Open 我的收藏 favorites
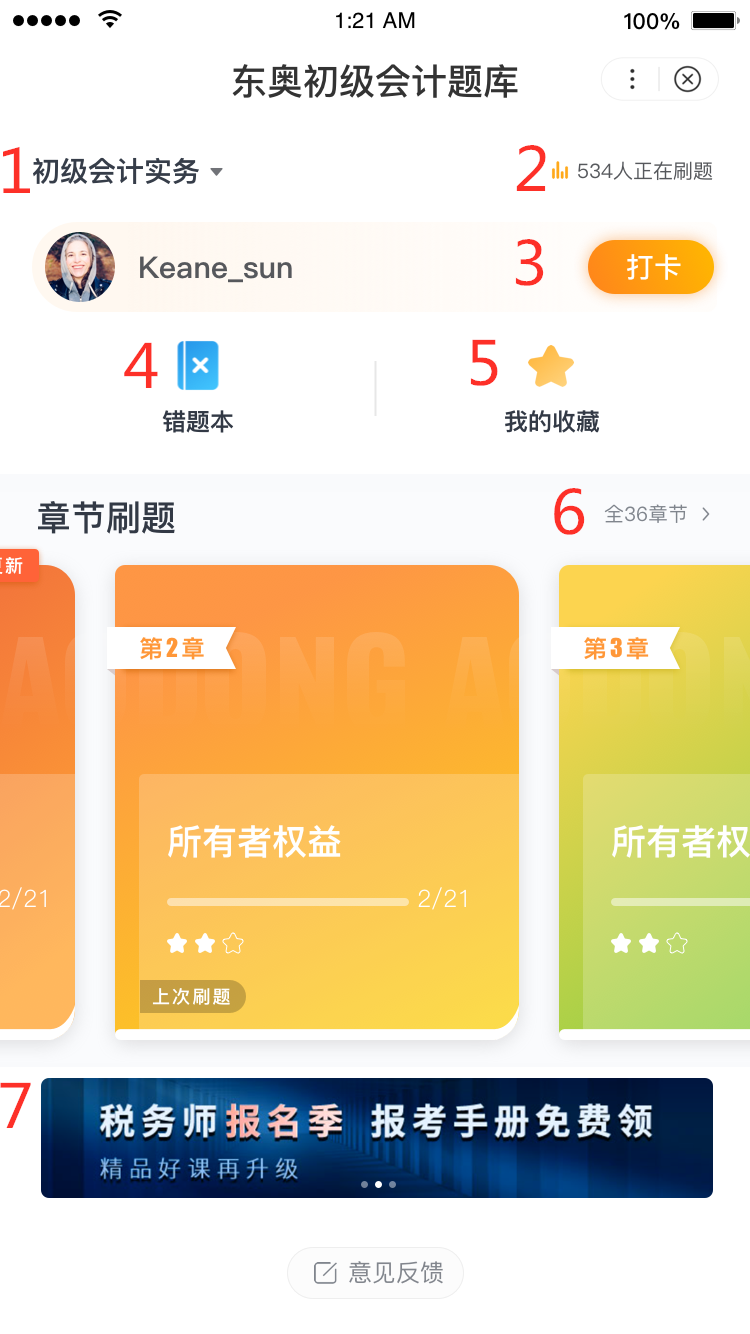Screen dimensions: 750x1334 tap(551, 387)
